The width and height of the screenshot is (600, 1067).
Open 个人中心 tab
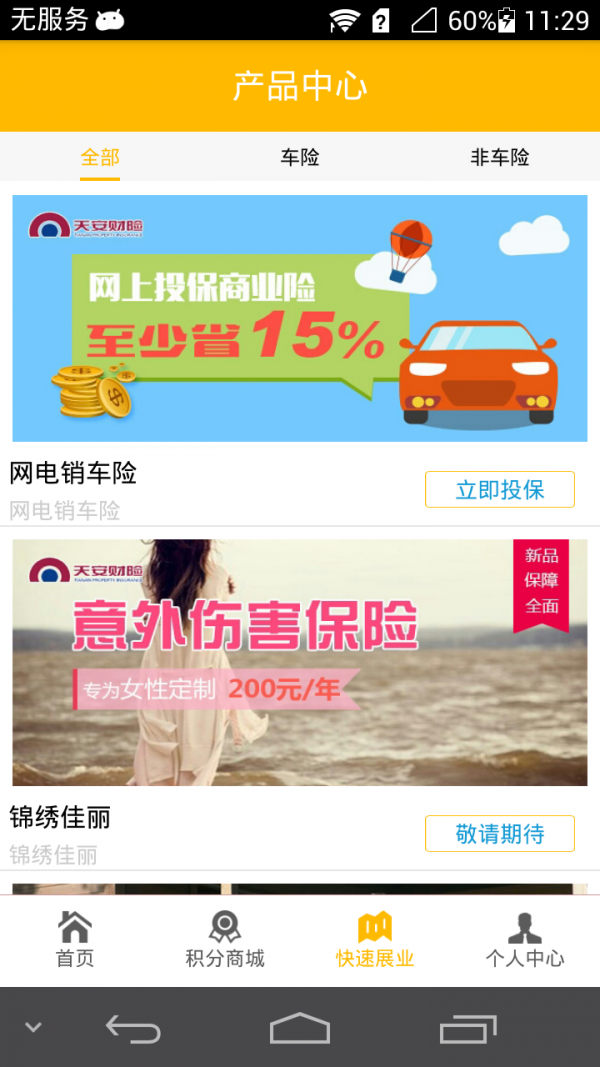(x=525, y=940)
